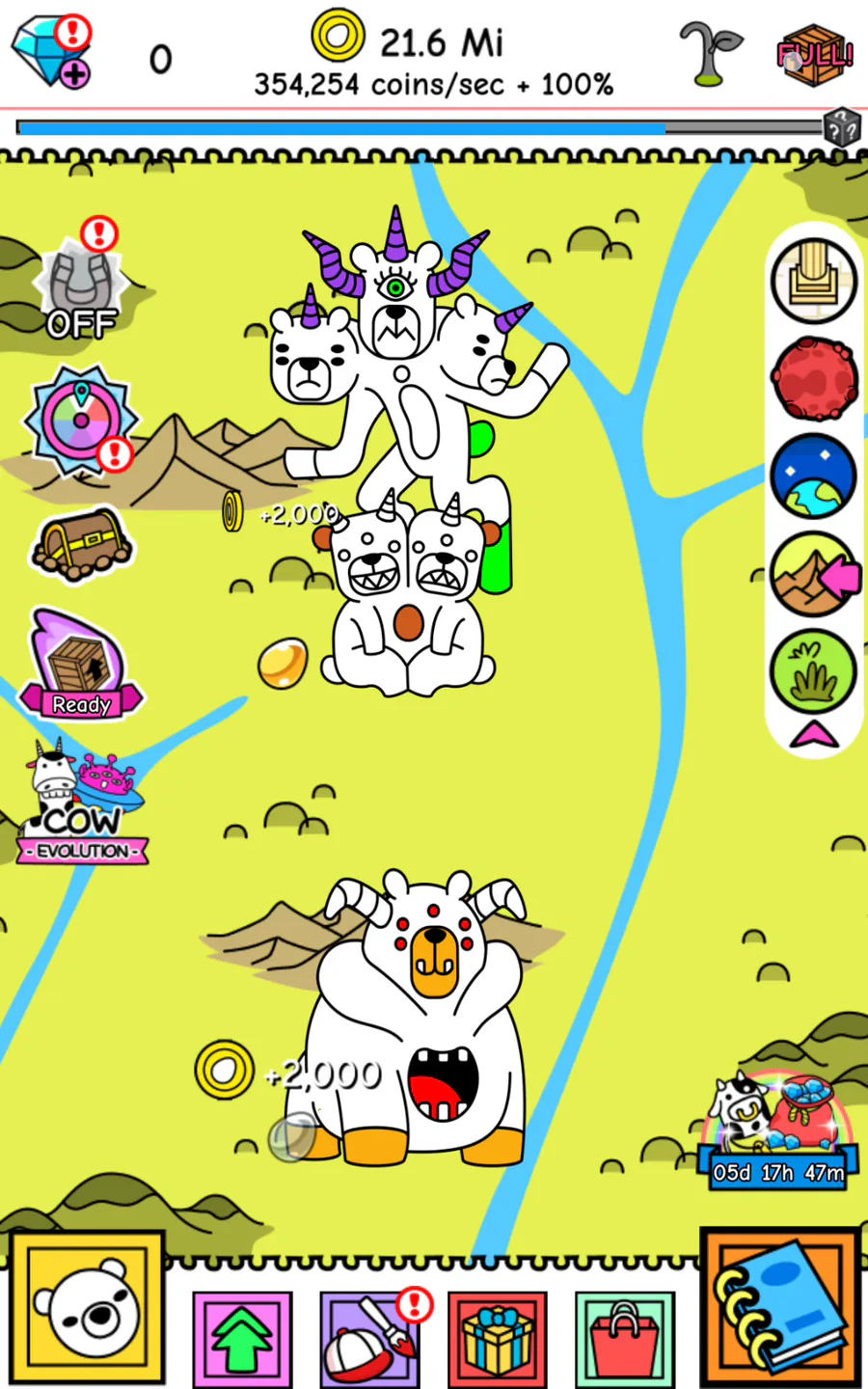The image size is (868, 1389).
Task: Select the pillar world in the side list
Action: click(813, 282)
